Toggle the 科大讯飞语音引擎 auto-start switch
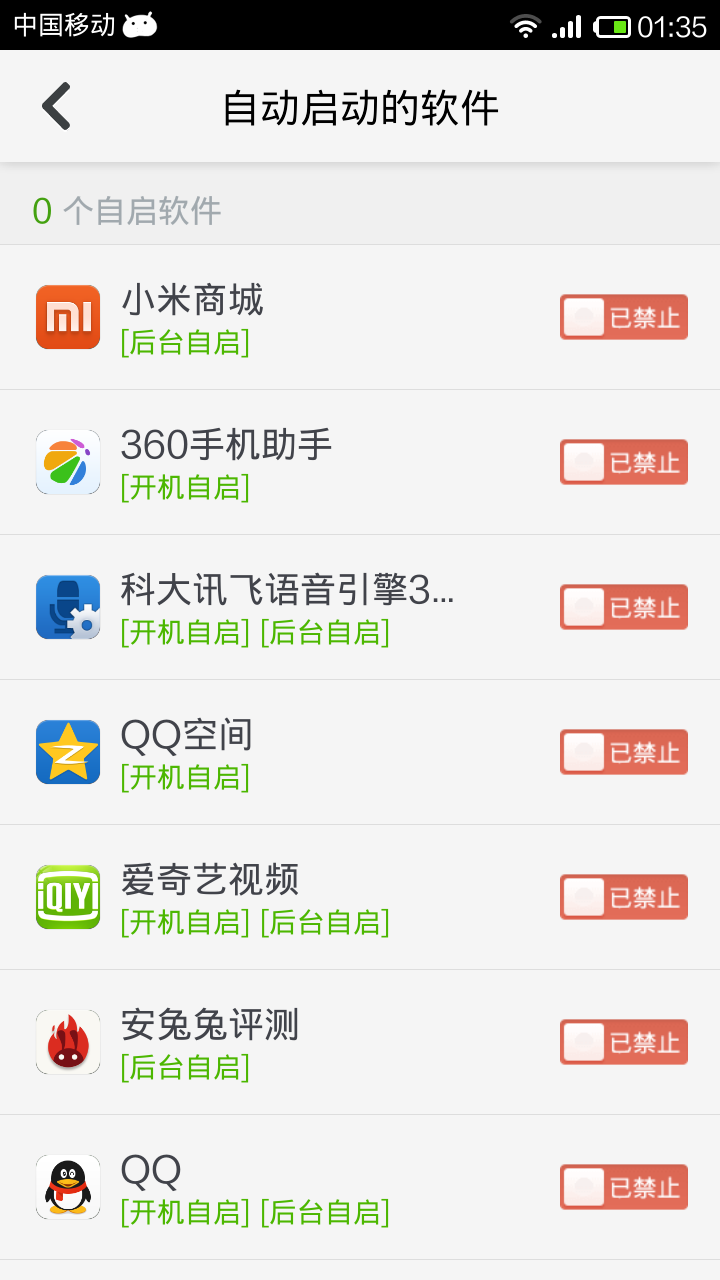Image resolution: width=720 pixels, height=1280 pixels. 623,607
